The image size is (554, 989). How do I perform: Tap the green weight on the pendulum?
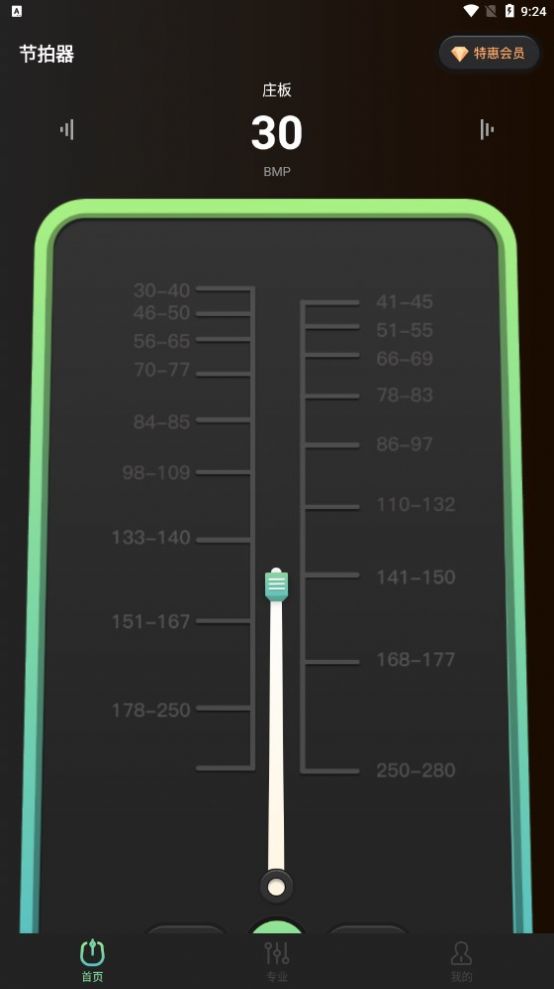point(276,585)
